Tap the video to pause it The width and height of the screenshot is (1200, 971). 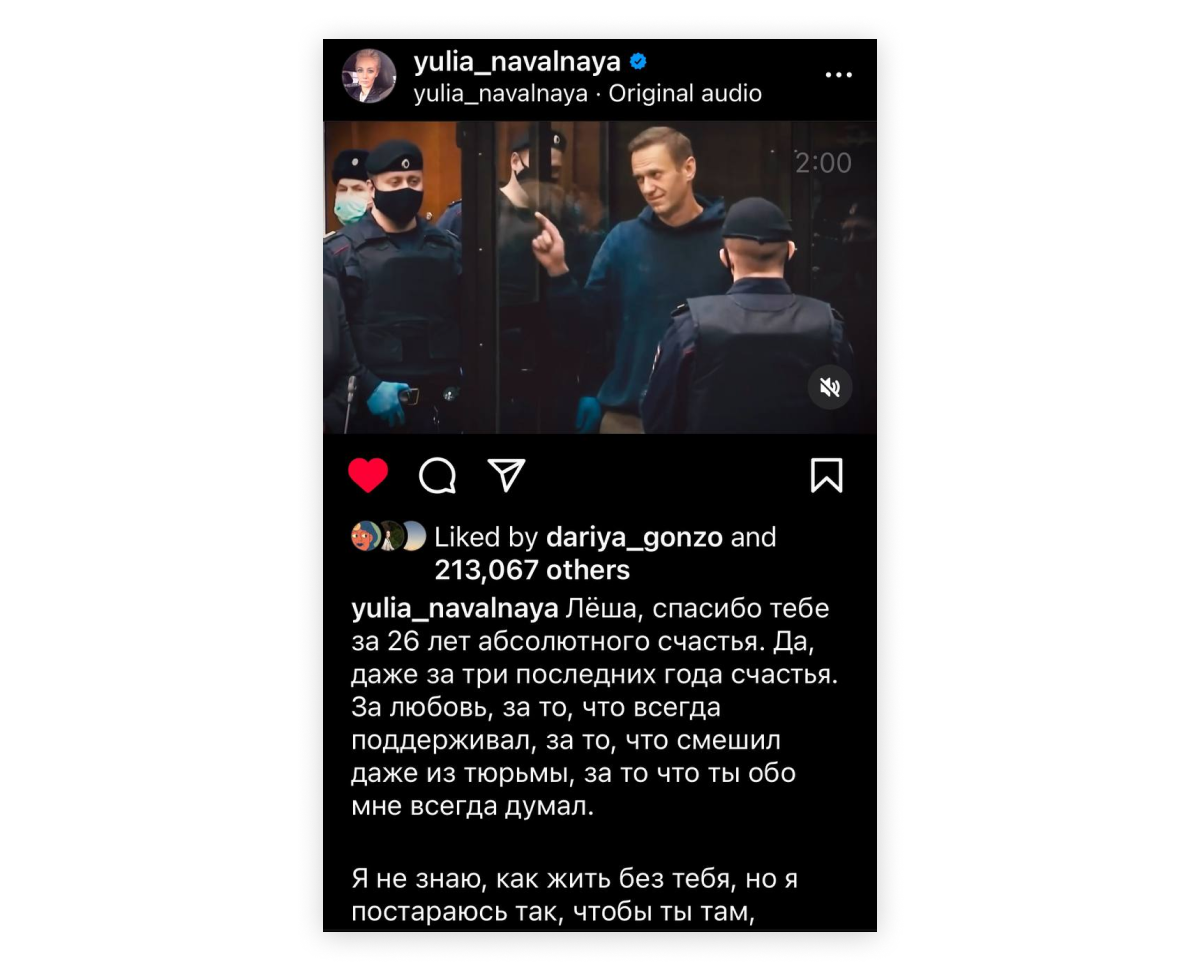click(x=600, y=280)
